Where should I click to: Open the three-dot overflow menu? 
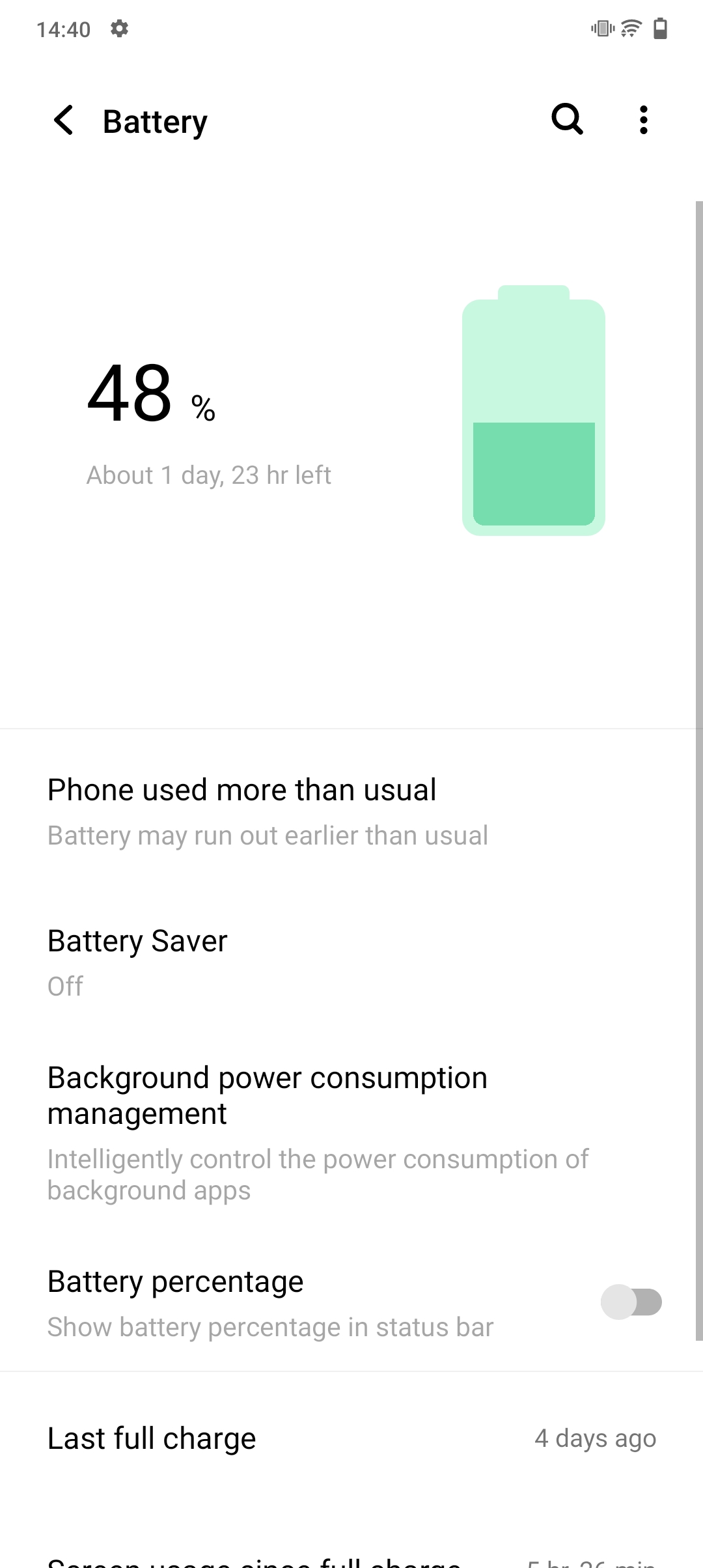[x=643, y=120]
